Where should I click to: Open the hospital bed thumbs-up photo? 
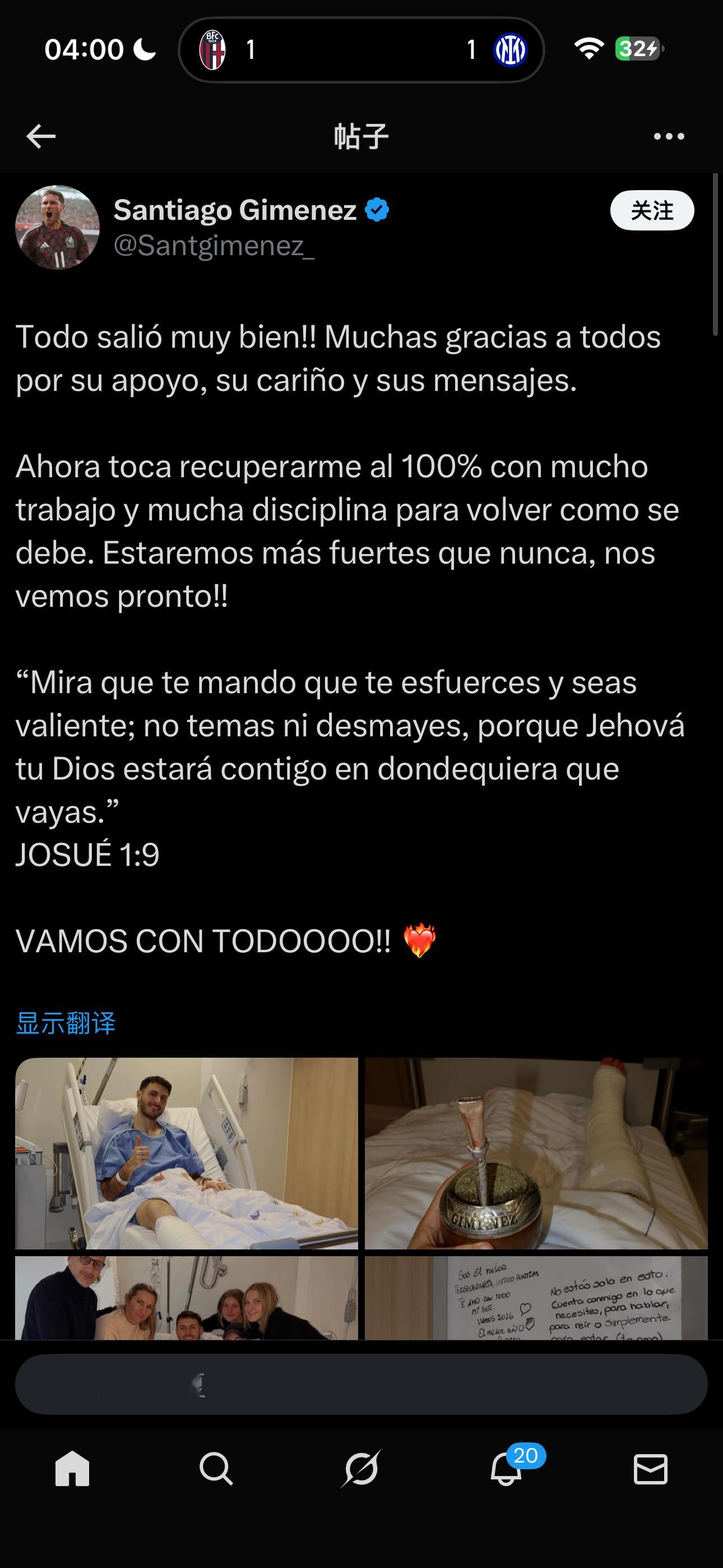coord(186,1153)
